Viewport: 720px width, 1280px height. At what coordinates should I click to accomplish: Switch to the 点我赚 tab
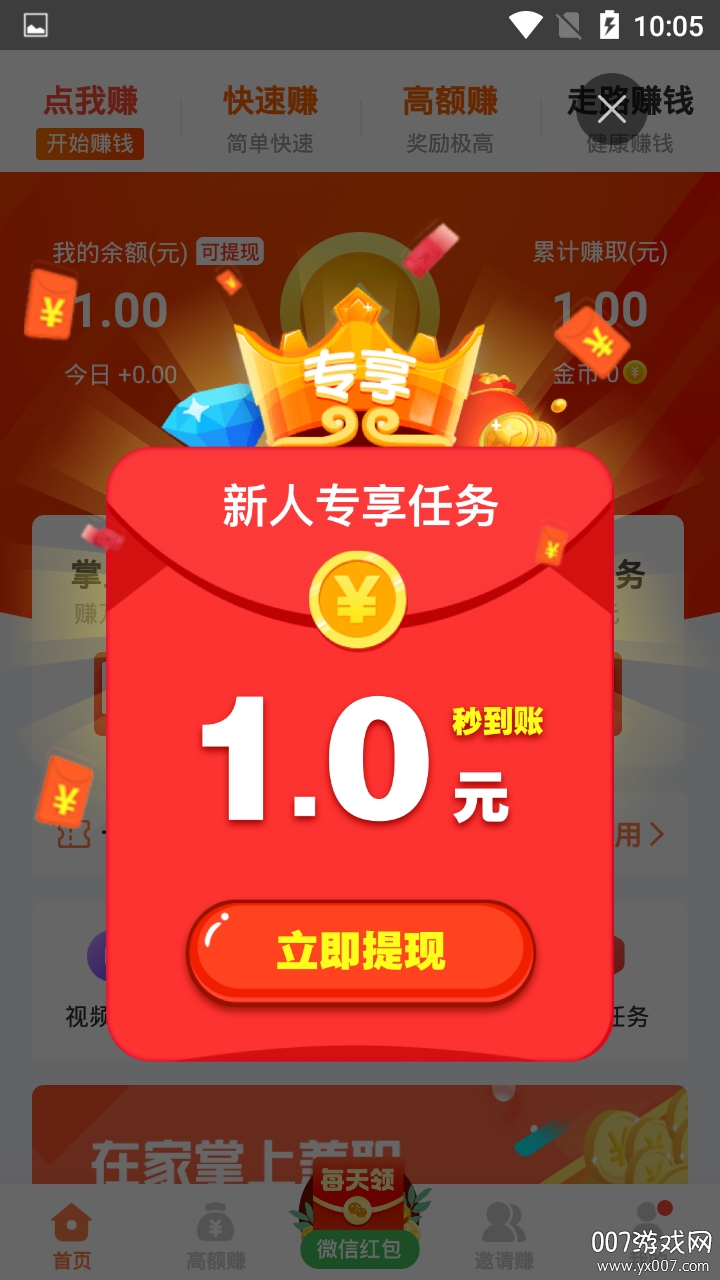91,120
